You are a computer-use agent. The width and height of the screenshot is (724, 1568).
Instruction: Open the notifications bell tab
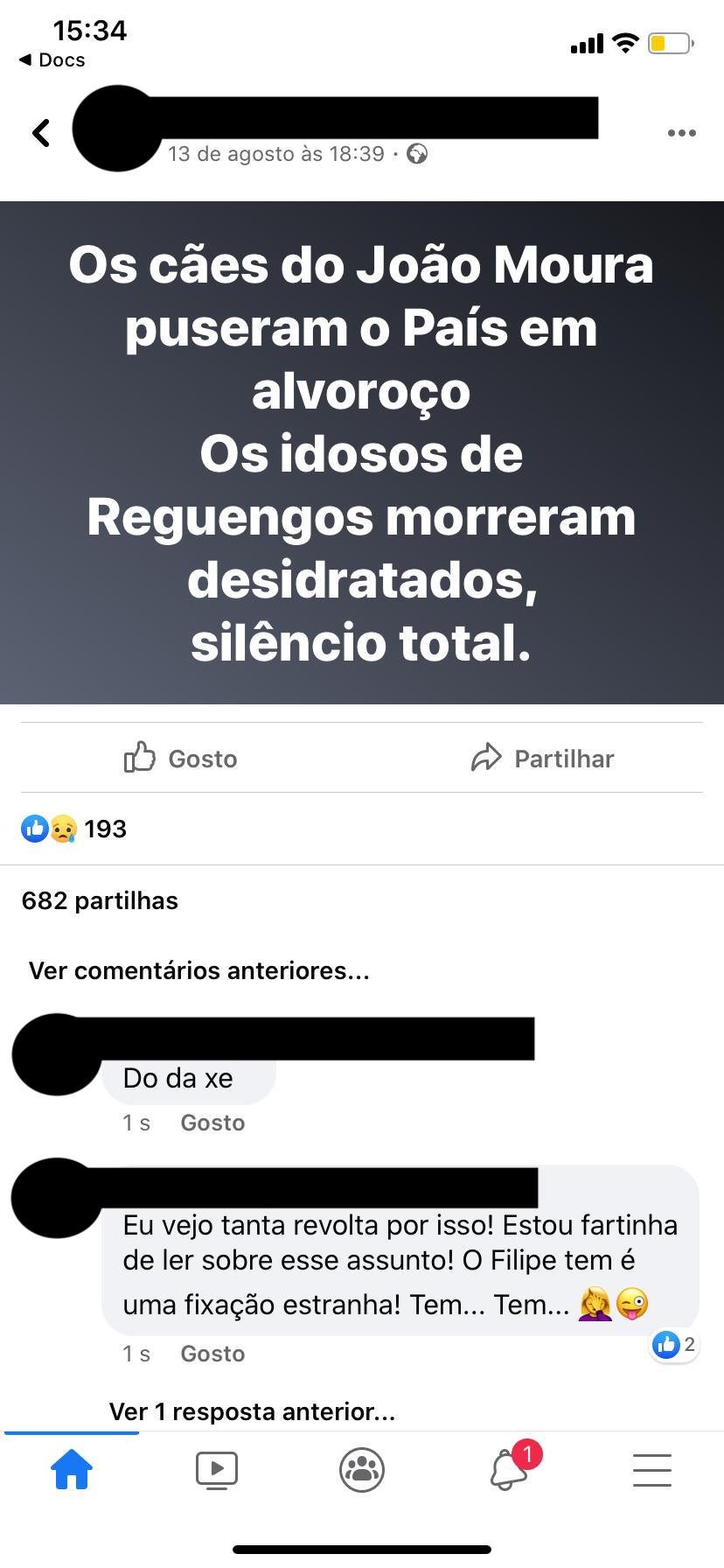pyautogui.click(x=508, y=1469)
